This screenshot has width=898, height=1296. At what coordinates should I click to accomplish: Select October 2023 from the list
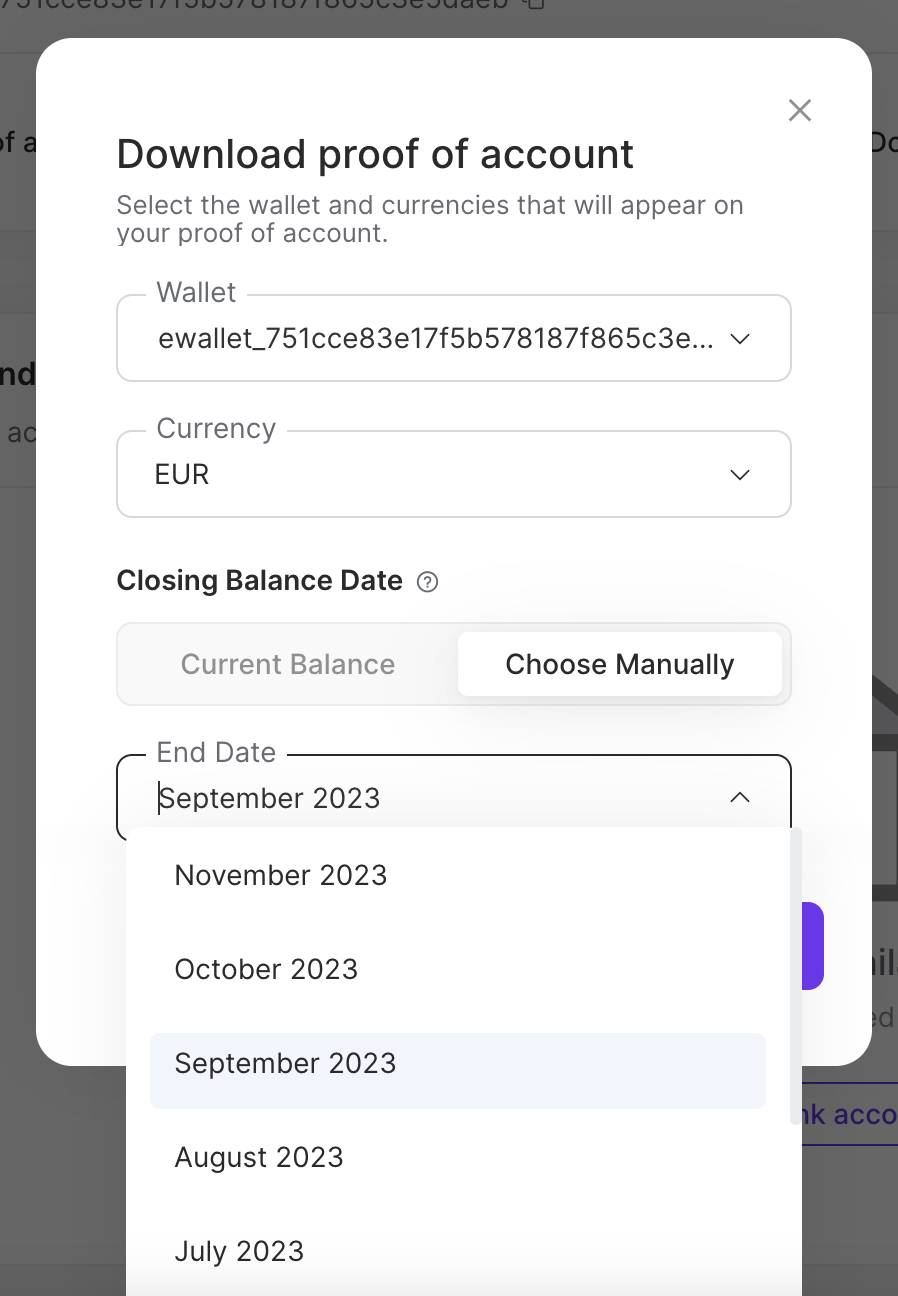coord(266,968)
